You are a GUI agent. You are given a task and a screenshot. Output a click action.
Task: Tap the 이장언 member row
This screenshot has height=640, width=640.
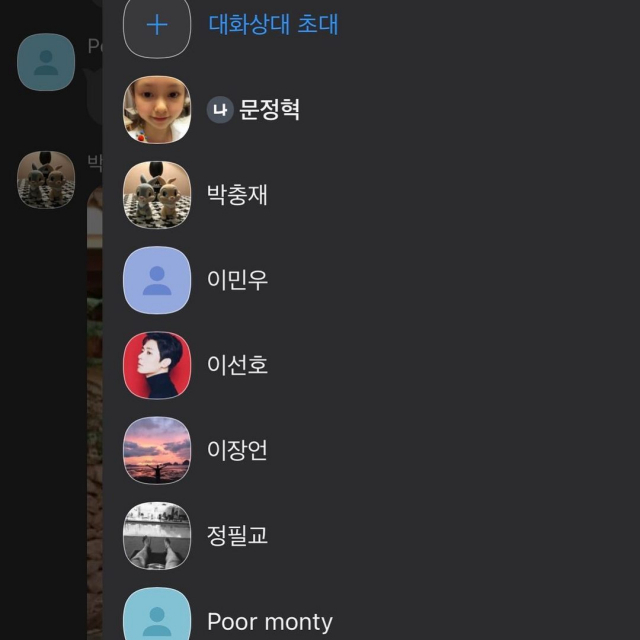(x=237, y=450)
